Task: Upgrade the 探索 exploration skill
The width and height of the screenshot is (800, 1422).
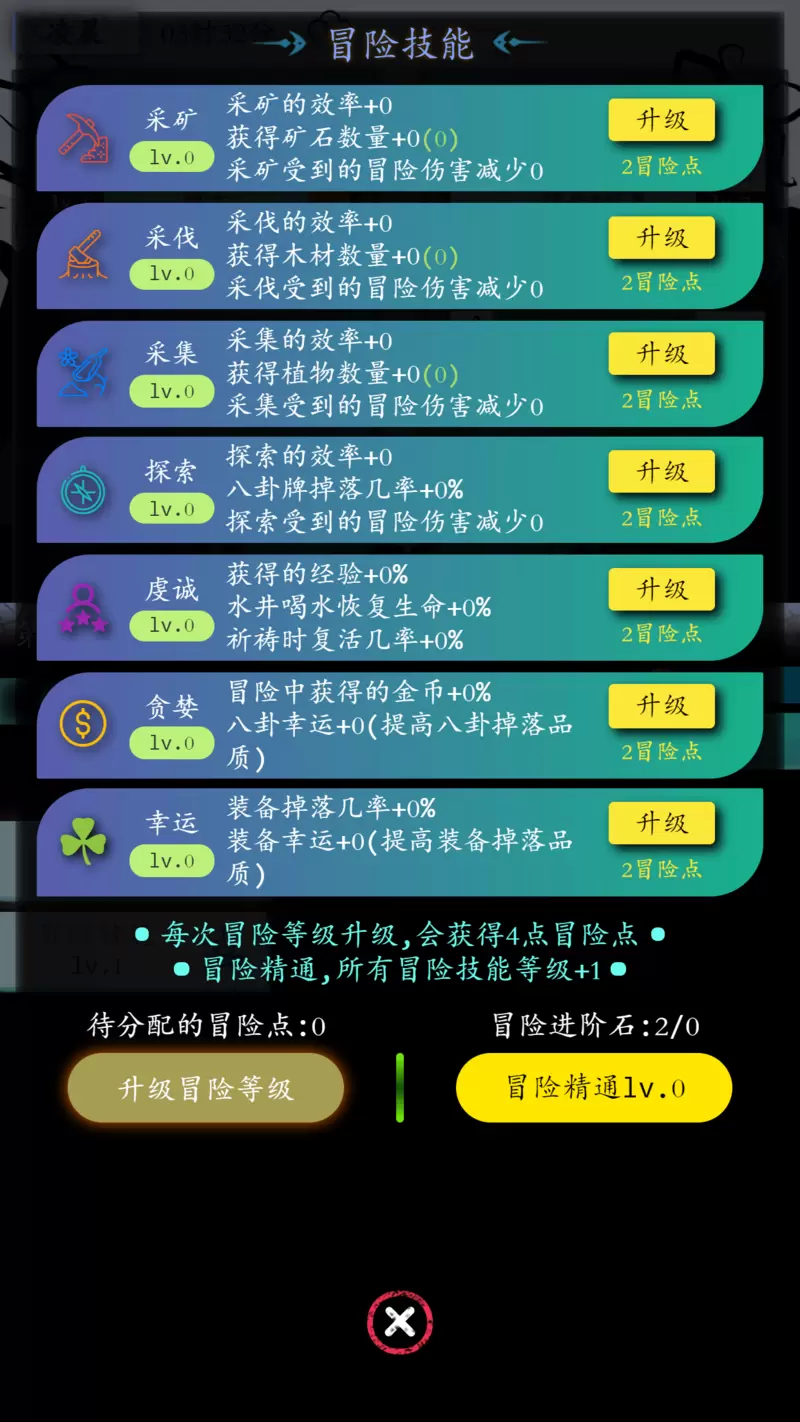Action: click(662, 472)
